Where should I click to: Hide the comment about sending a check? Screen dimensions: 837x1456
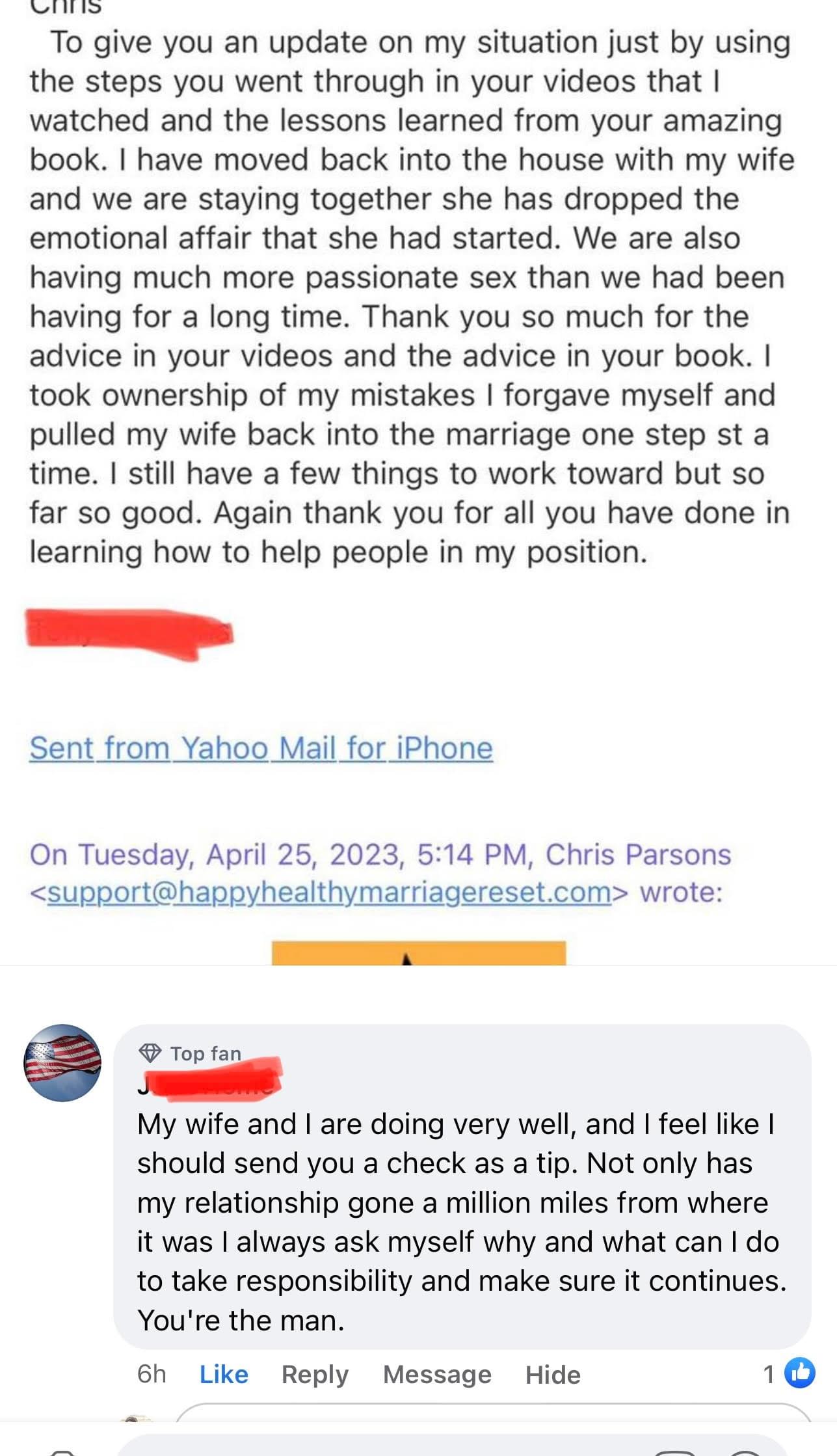tap(553, 1374)
